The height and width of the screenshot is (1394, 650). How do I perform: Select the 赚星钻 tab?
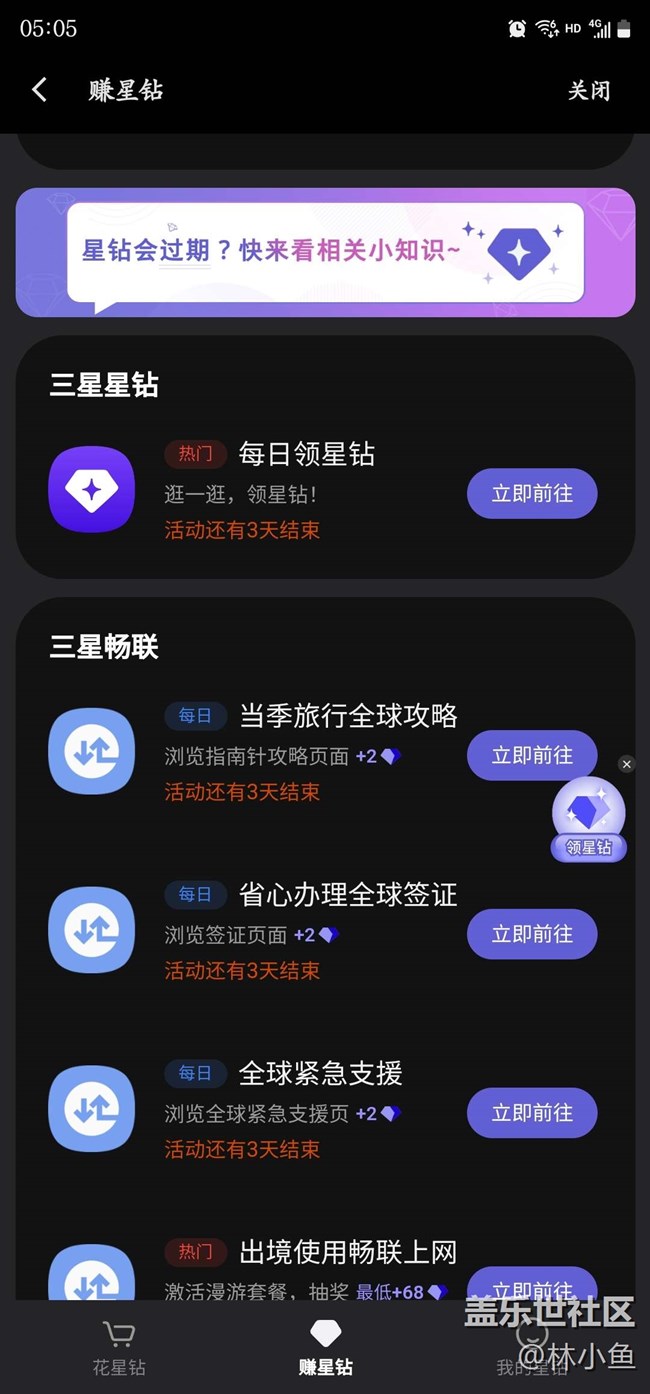(x=325, y=1347)
